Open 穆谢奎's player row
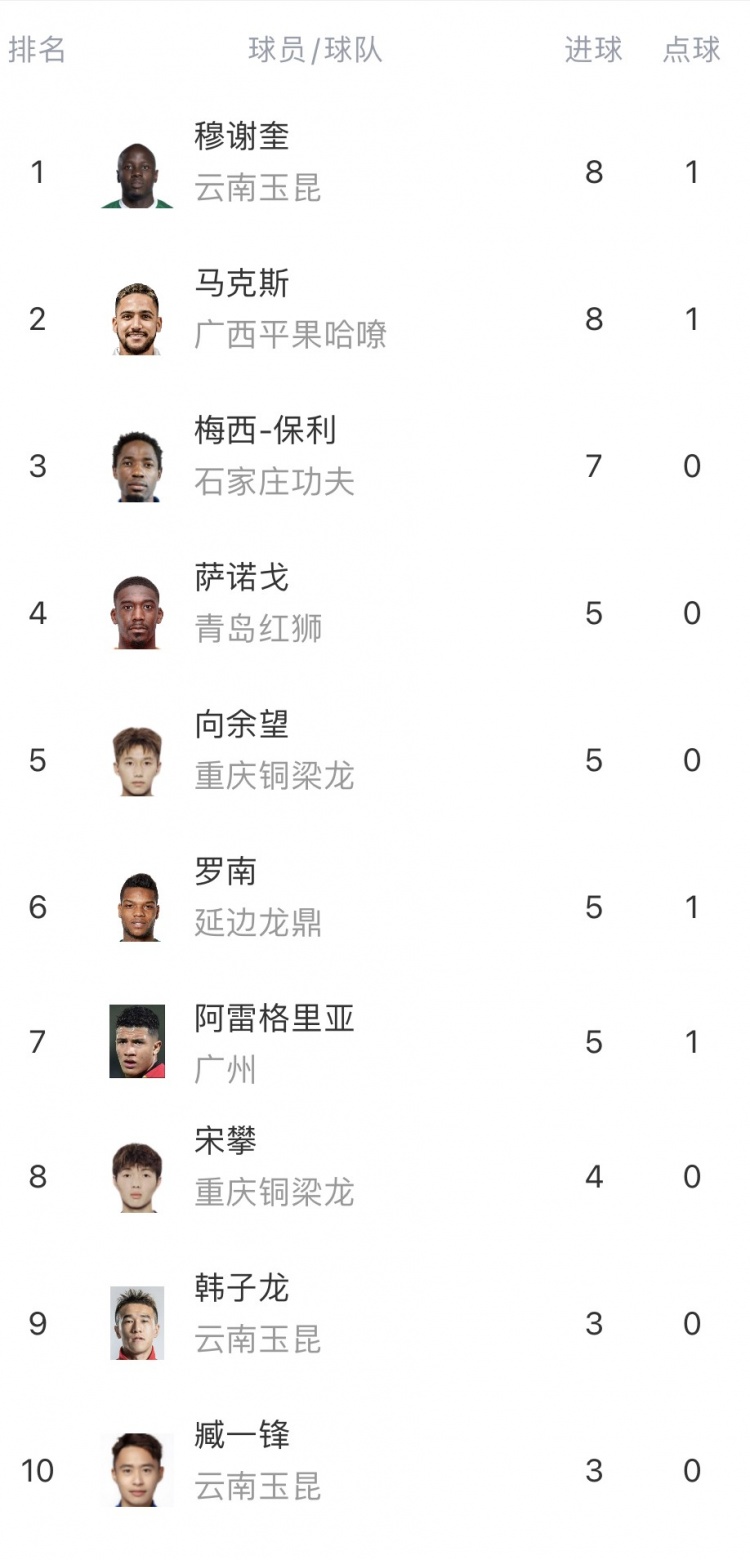This screenshot has height=1560, width=750. [242, 137]
